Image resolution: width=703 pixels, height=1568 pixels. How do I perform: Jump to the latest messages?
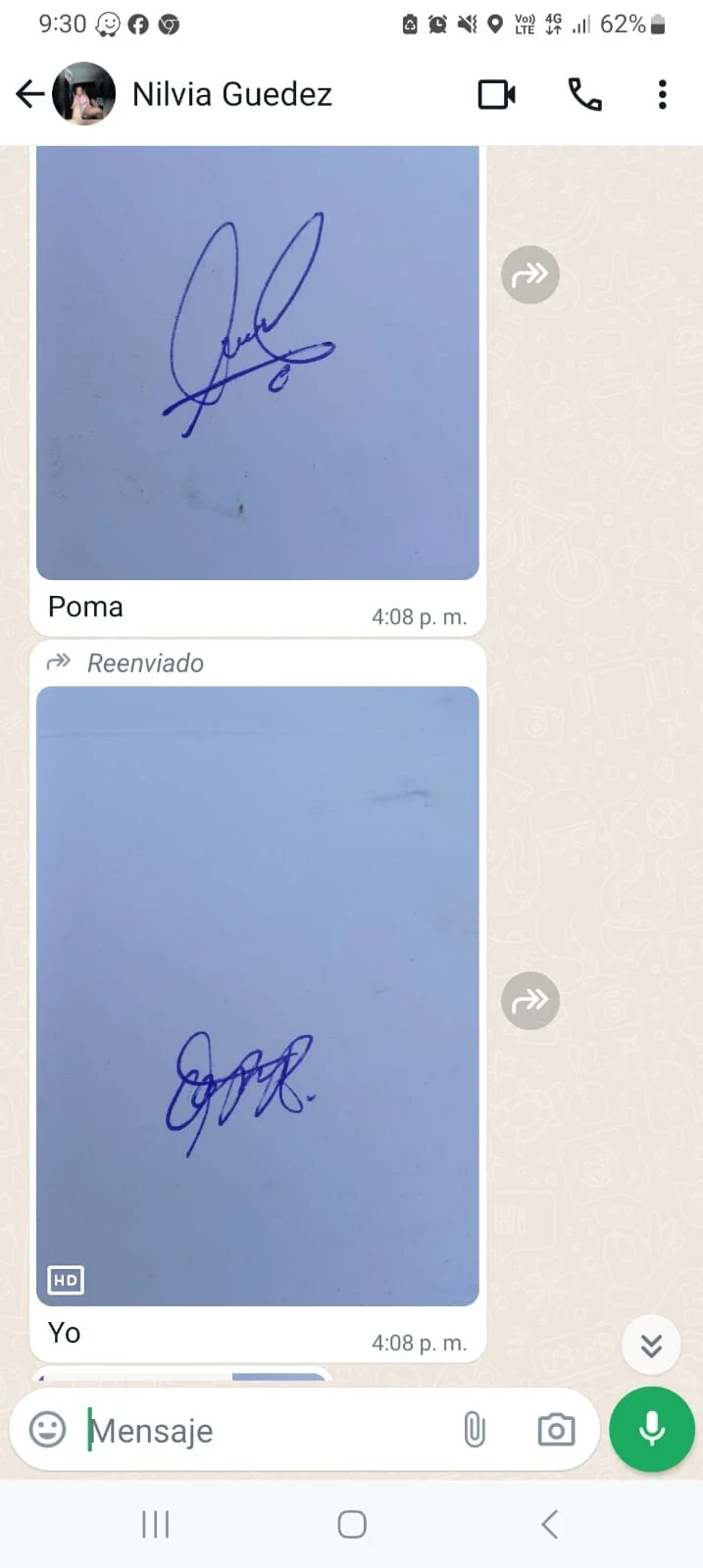651,1346
